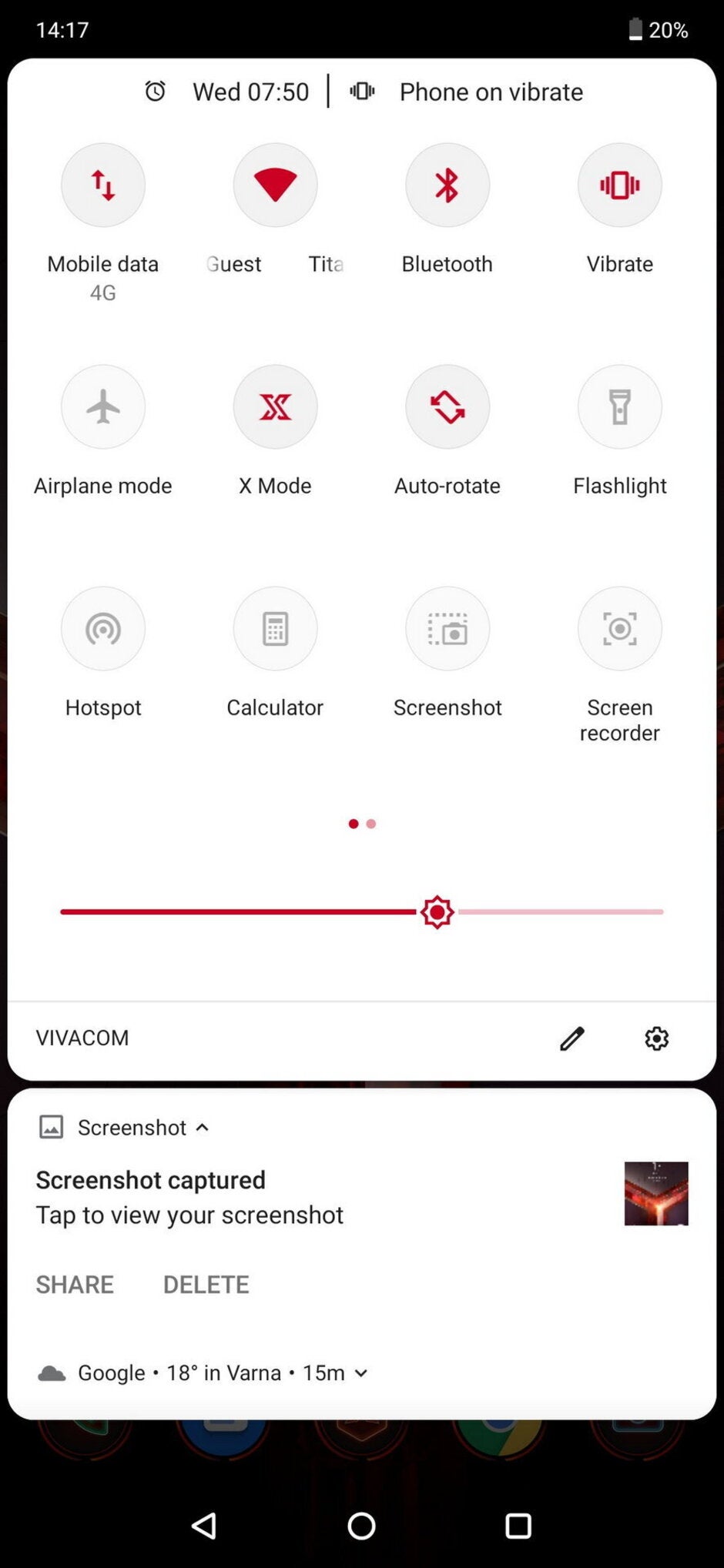Switch off Vibrate sound mode
Image resolution: width=724 pixels, height=1568 pixels.
point(619,185)
